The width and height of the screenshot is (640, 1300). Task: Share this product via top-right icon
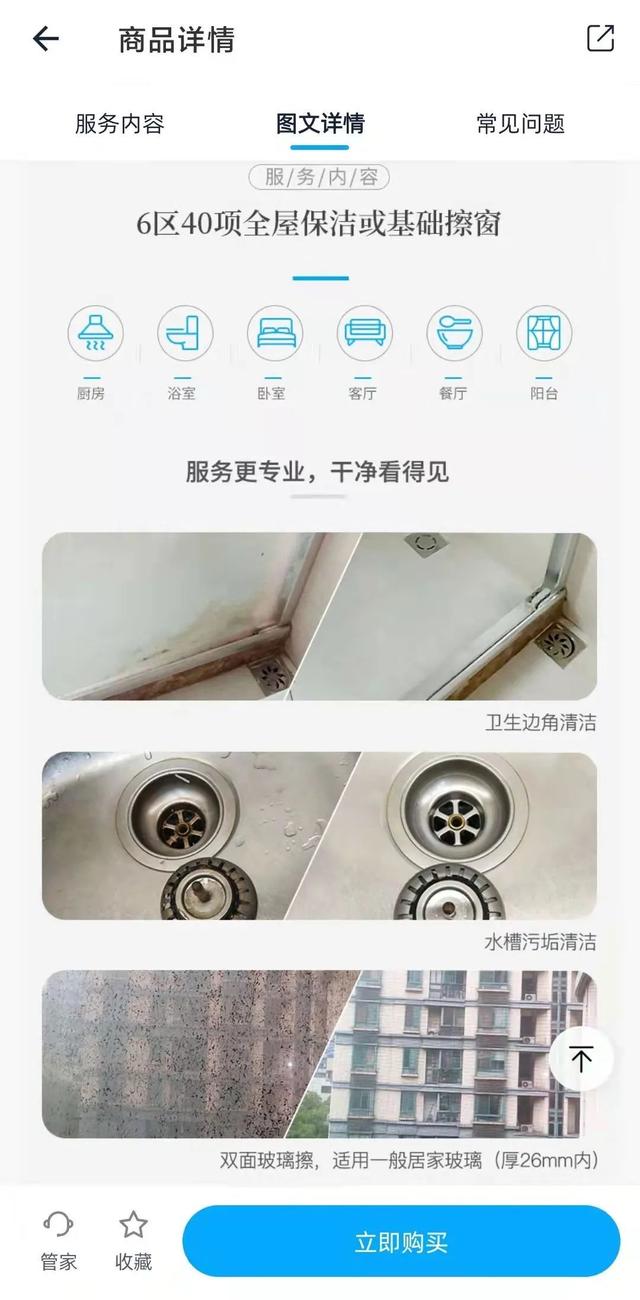click(600, 39)
